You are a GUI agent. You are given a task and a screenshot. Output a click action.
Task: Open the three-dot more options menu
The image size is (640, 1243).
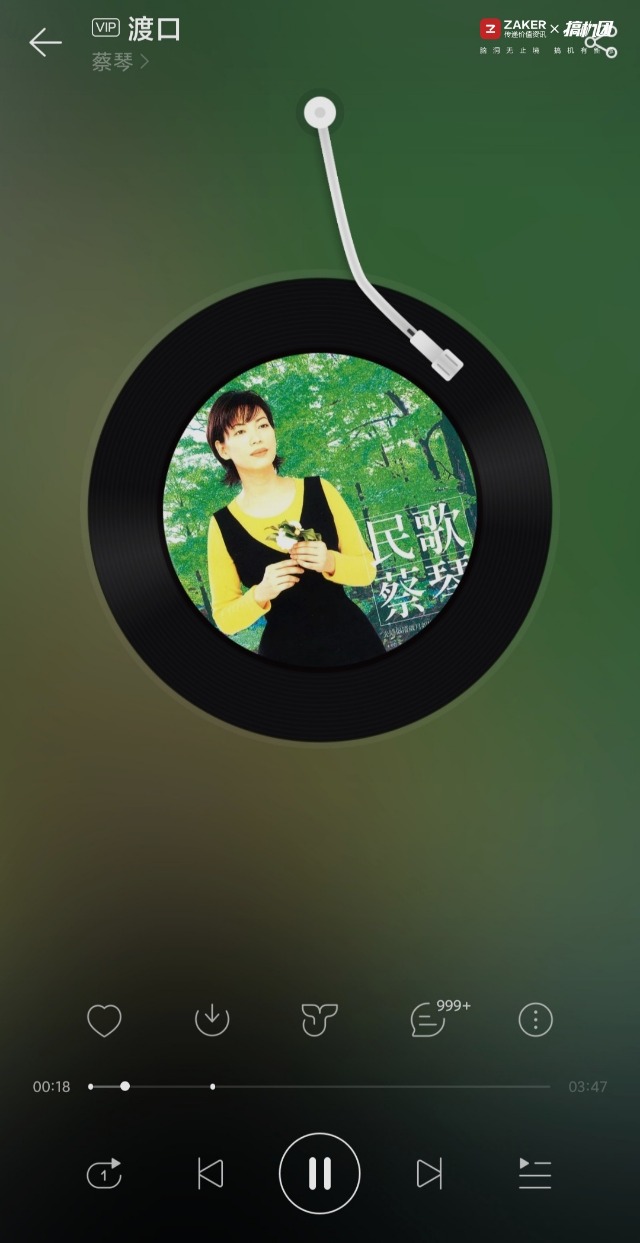(x=536, y=1020)
